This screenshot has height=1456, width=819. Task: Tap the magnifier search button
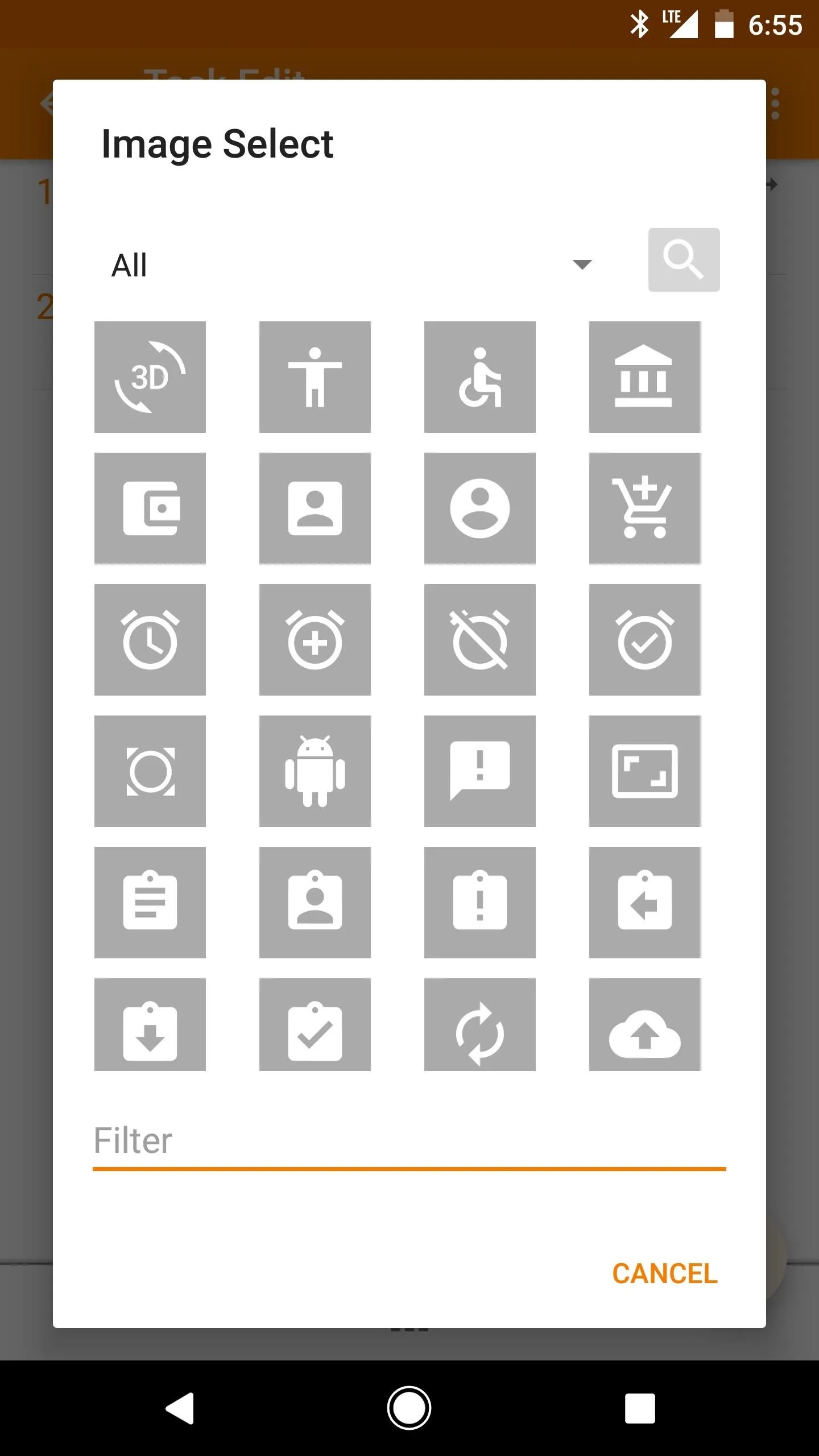click(684, 260)
